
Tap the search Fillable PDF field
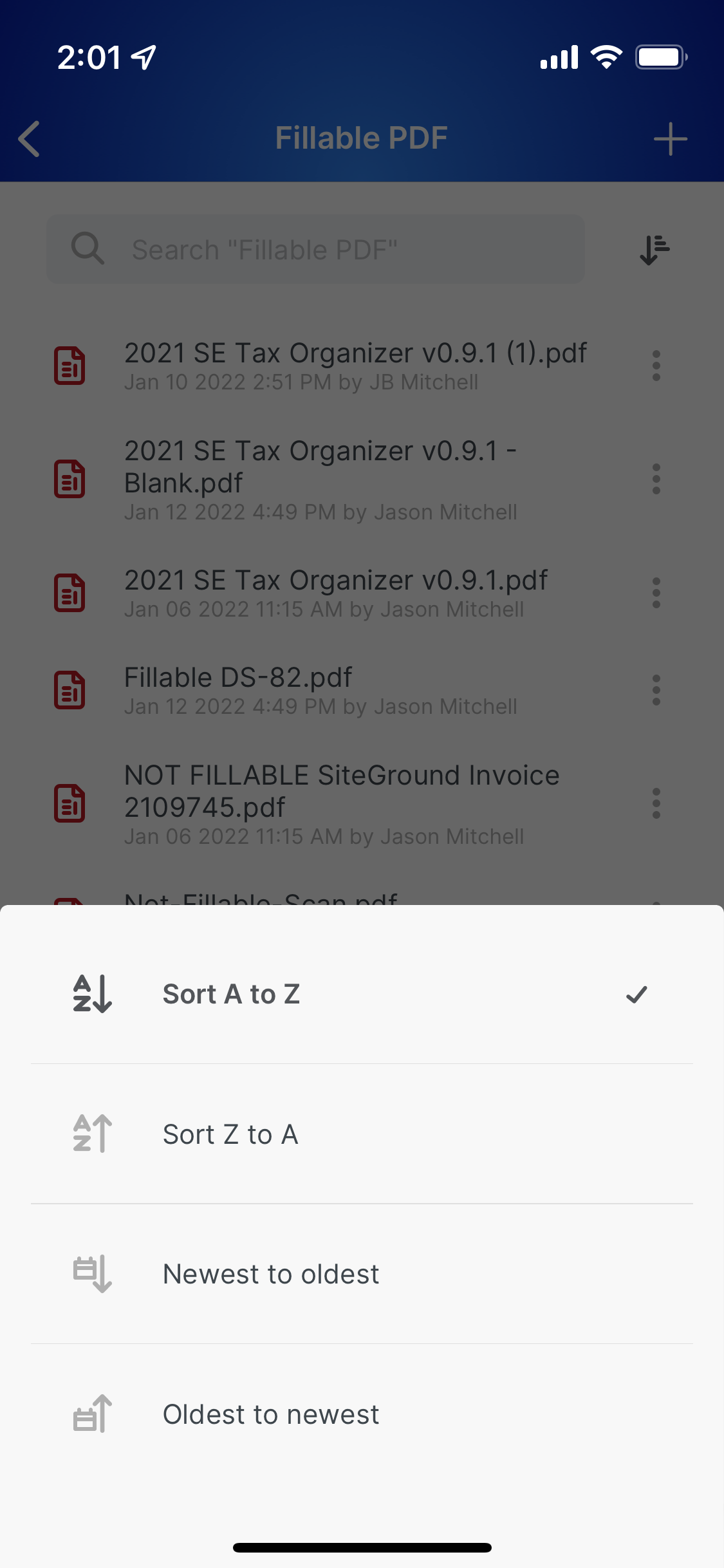pyautogui.click(x=315, y=249)
